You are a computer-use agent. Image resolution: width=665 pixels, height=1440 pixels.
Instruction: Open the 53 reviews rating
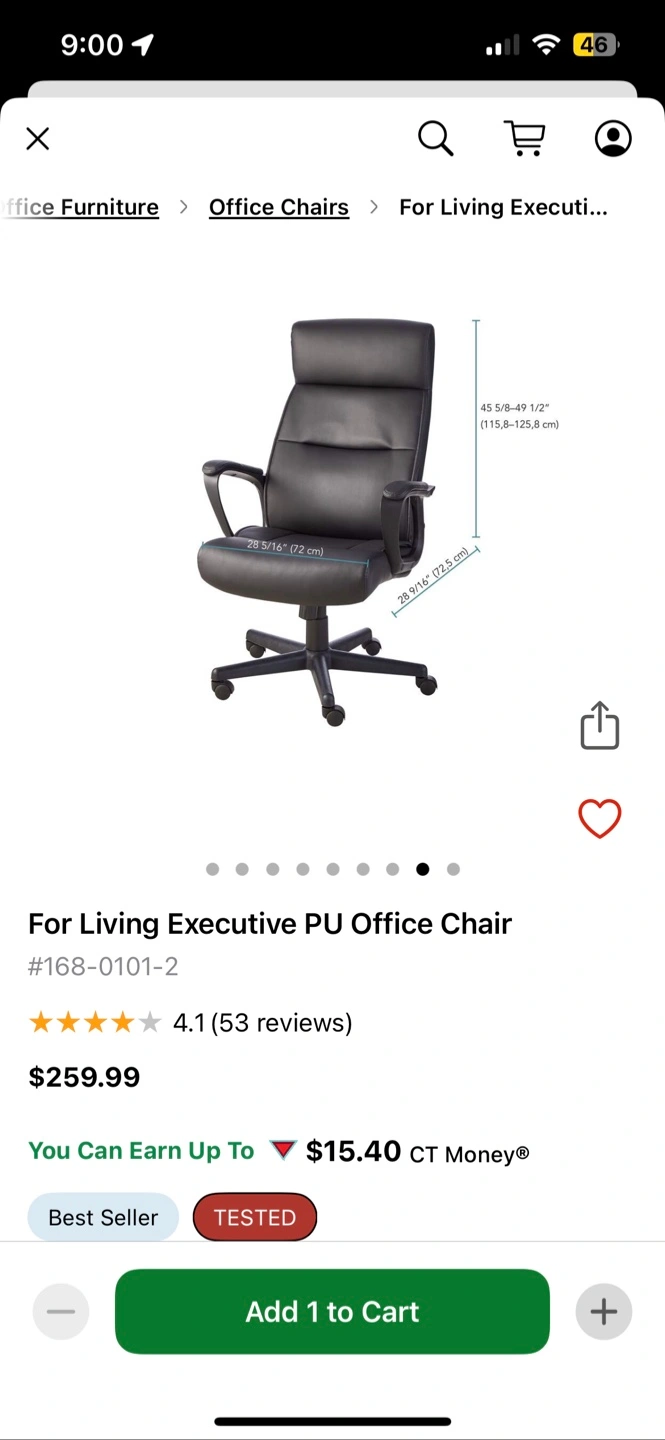click(262, 1022)
